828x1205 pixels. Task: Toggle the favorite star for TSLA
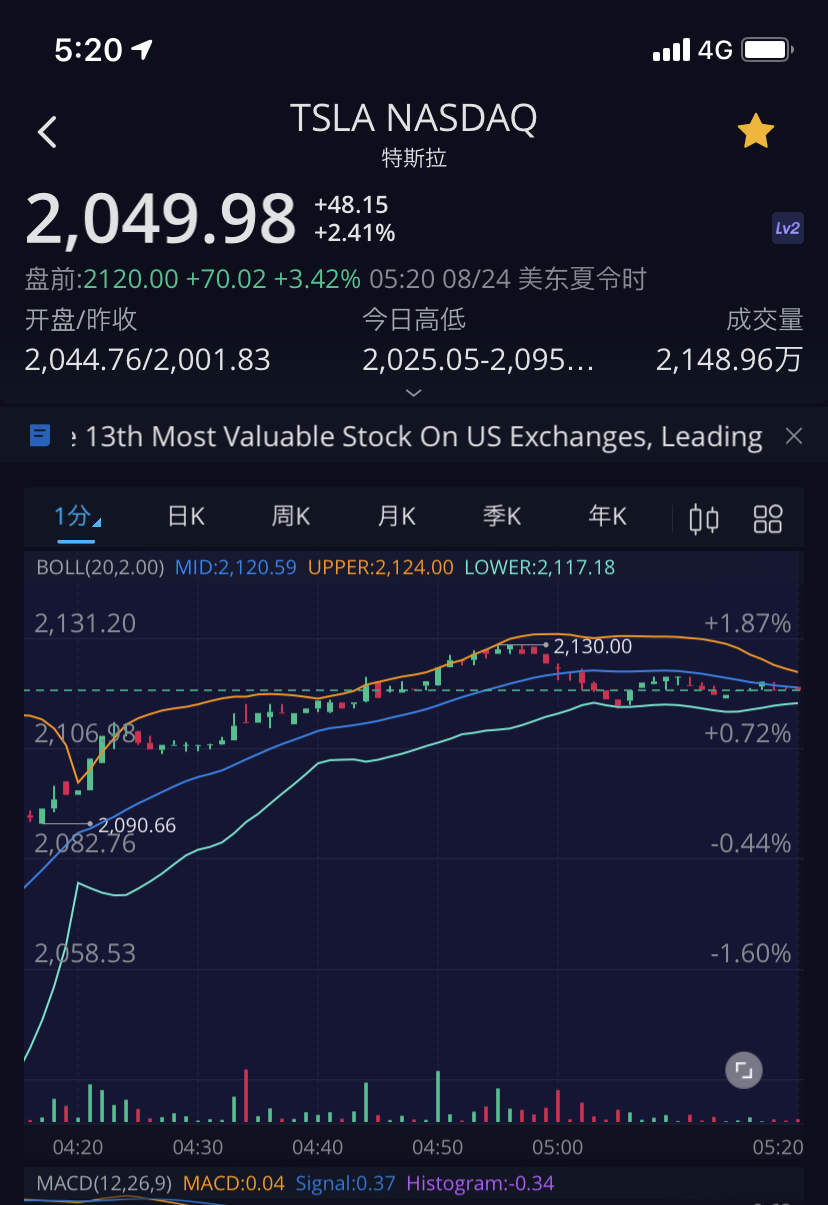755,131
